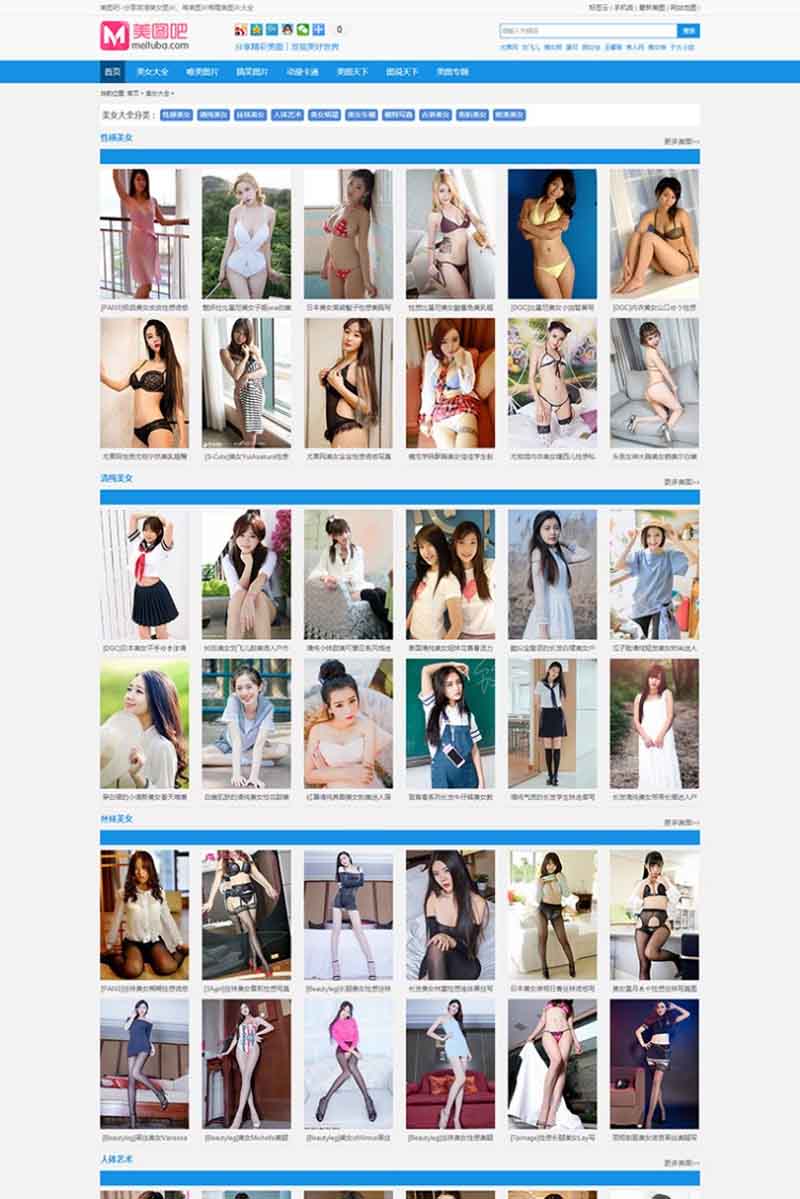This screenshot has height=1199, width=800.
Task: Open 更多美图 link in 清纯美女 section
Action: pos(681,482)
